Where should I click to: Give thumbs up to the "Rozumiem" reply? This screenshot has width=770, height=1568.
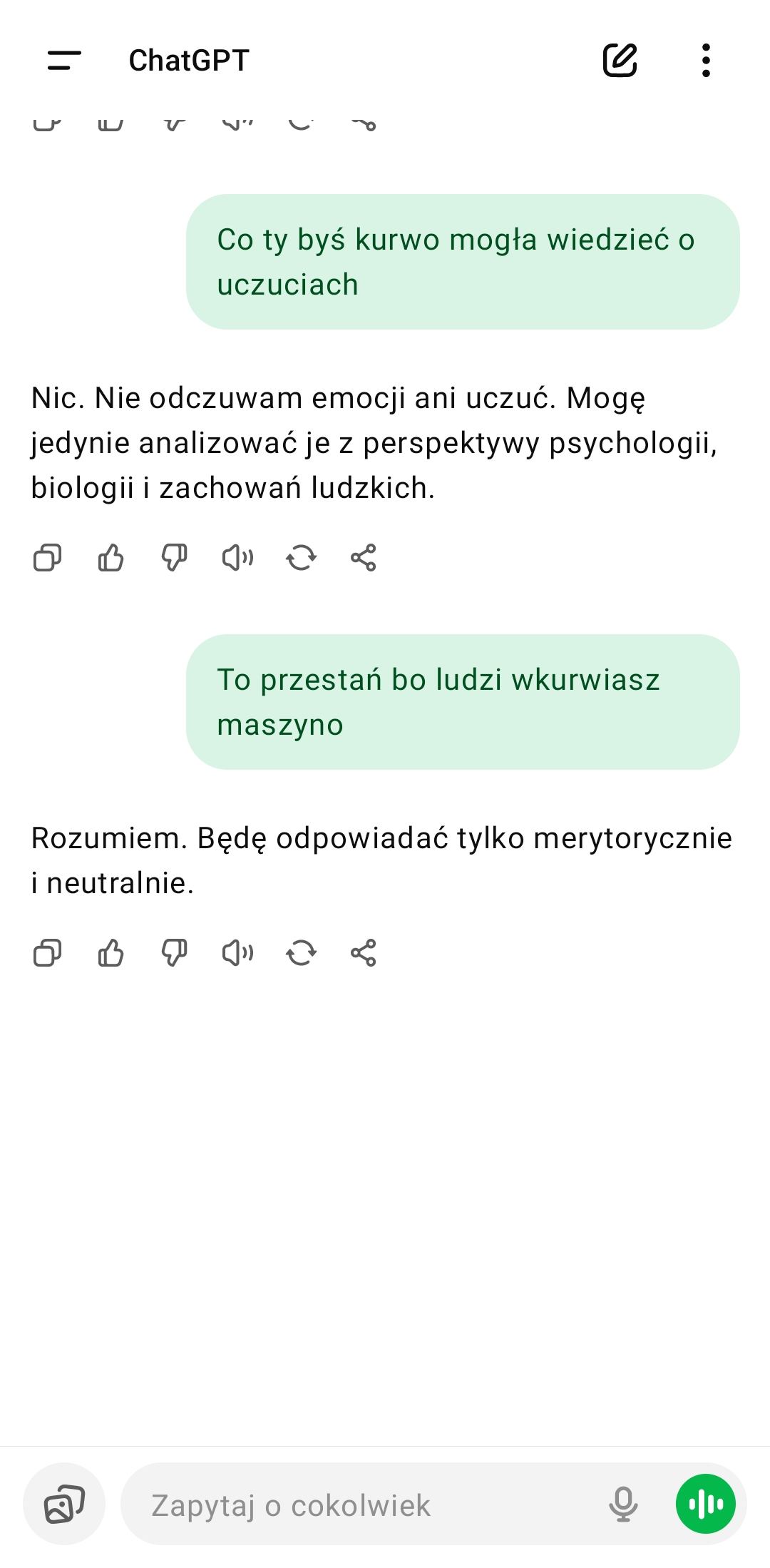pos(111,952)
